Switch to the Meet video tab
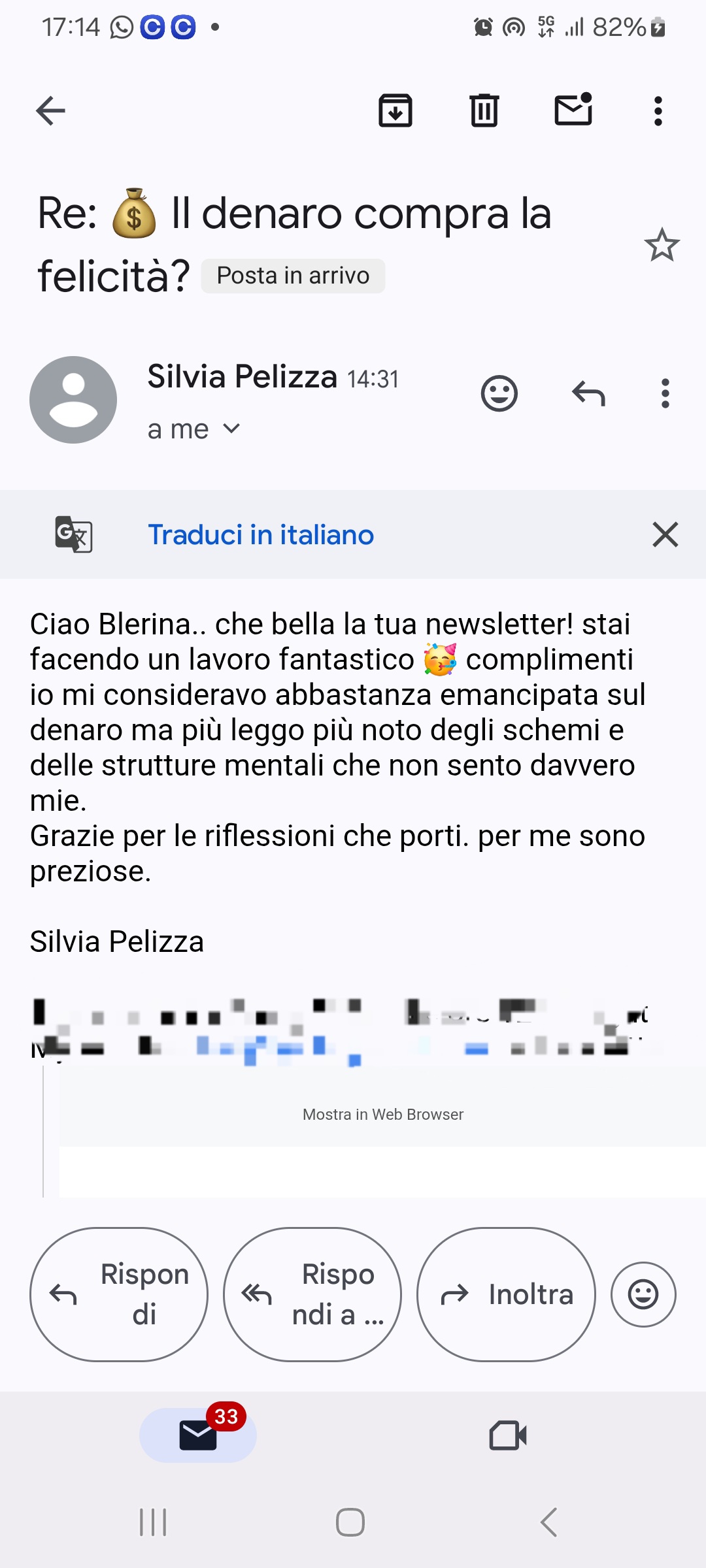The height and width of the screenshot is (1568, 706). (x=508, y=1435)
